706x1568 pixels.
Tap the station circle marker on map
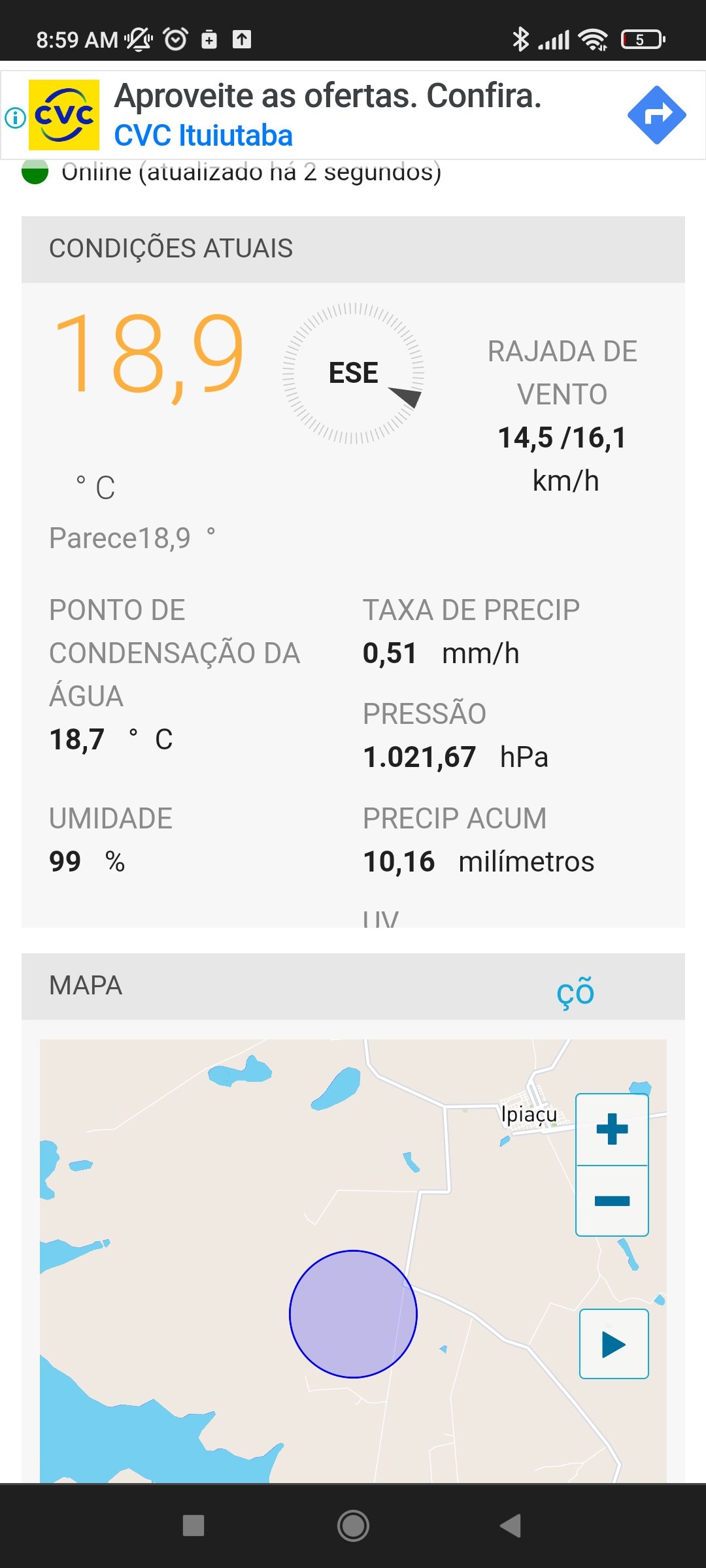[353, 1314]
